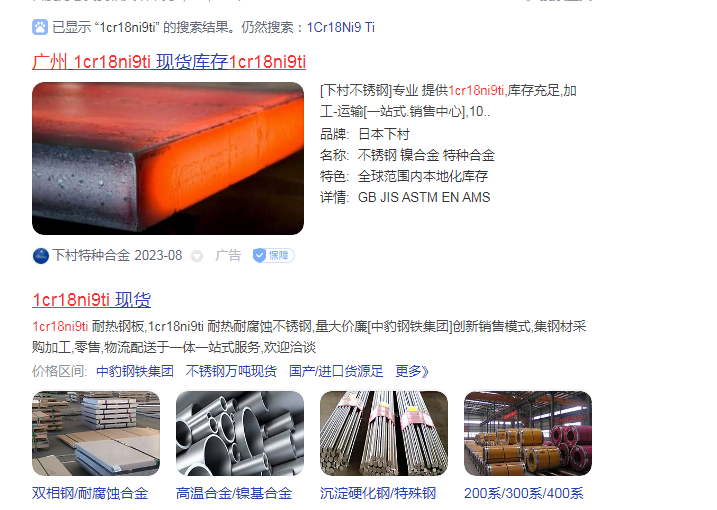Screen dimensions: 717x510
Task: Open the red-hot steel plate image
Action: point(168,158)
